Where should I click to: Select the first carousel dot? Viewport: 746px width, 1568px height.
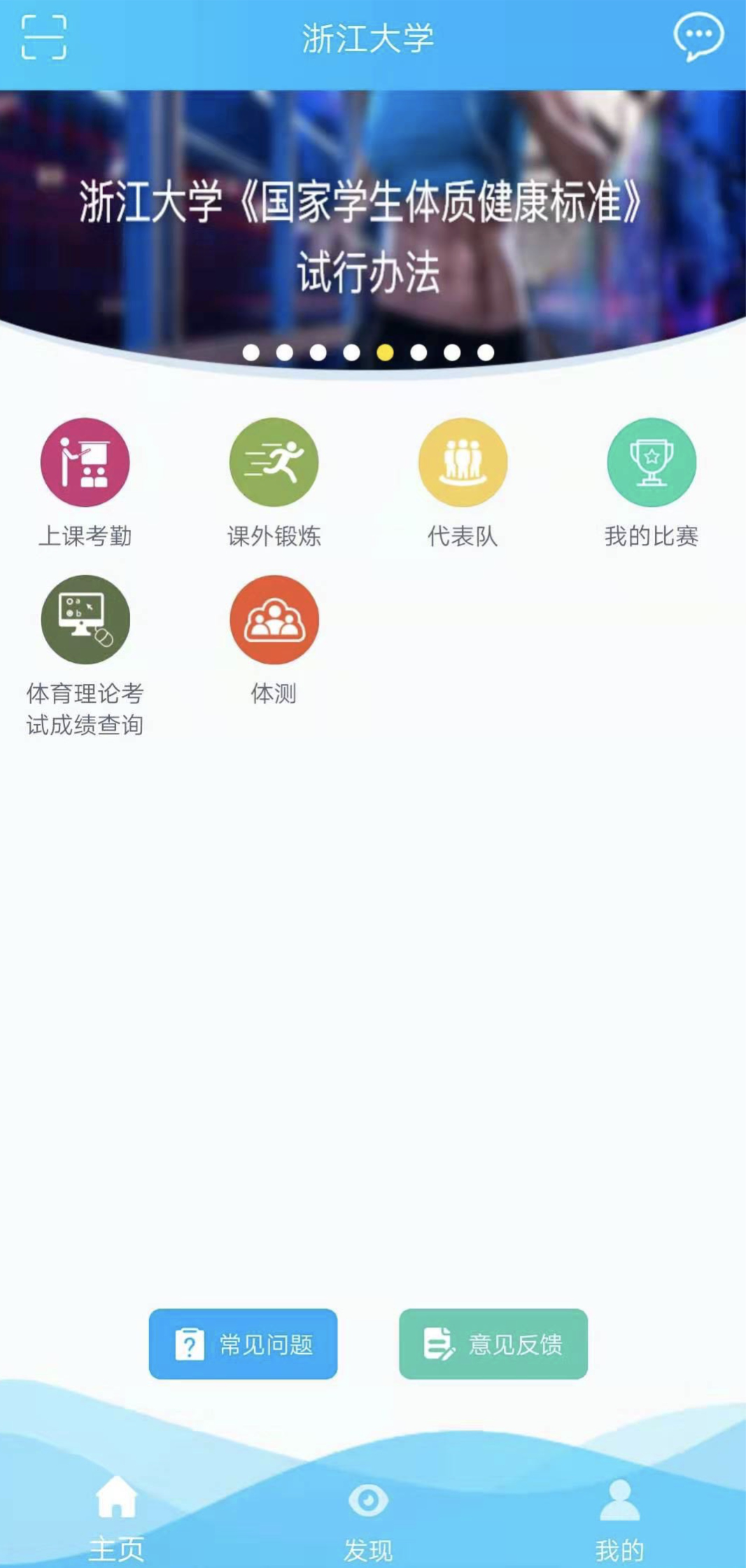pos(250,352)
